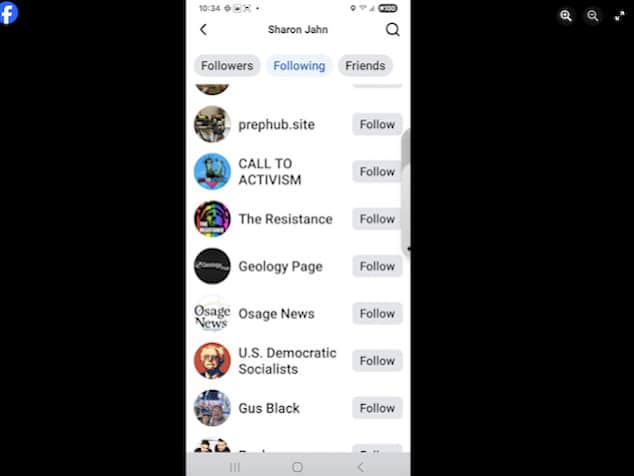Follow Gus Black

coord(377,407)
